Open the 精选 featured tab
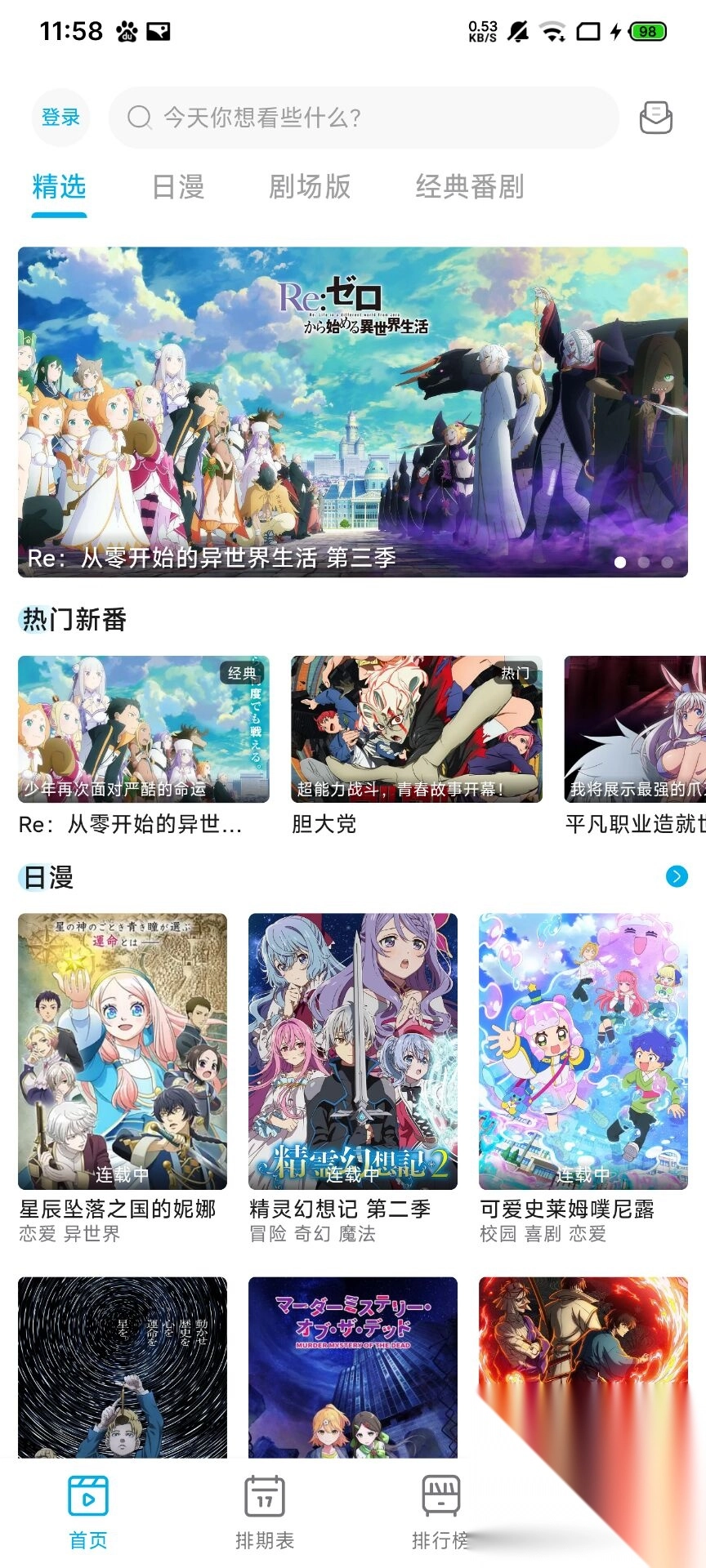The image size is (706, 1568). tap(58, 188)
